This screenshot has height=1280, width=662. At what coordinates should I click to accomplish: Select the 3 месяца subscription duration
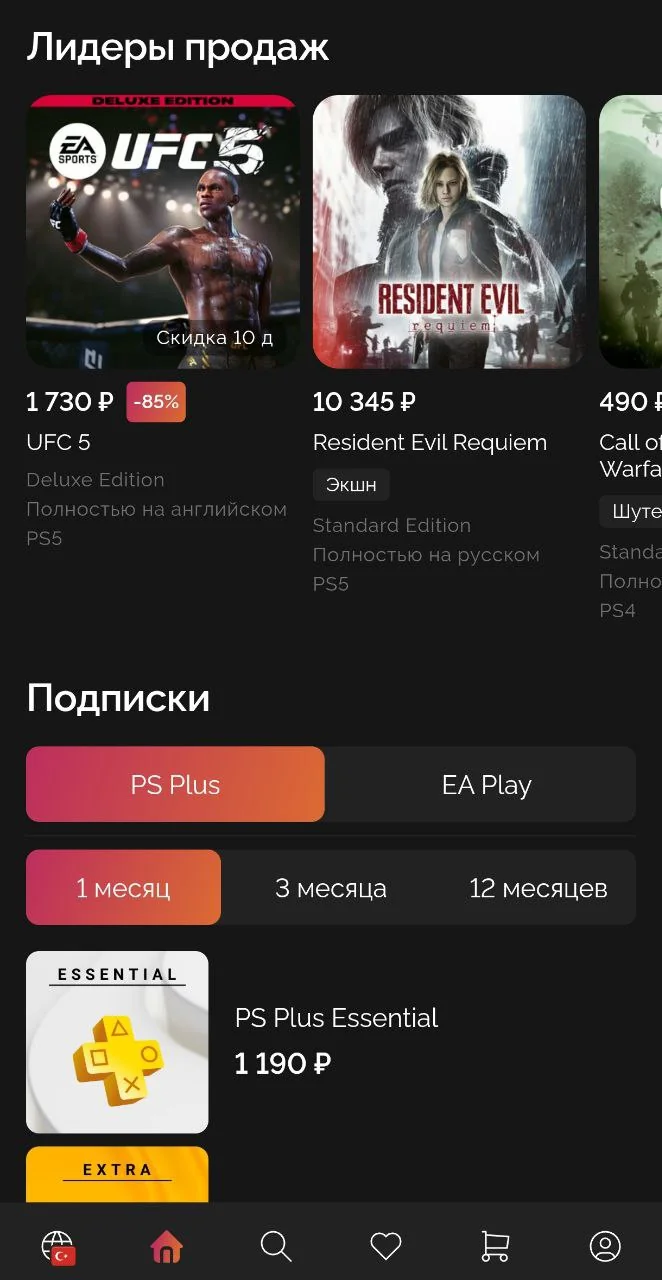(330, 888)
